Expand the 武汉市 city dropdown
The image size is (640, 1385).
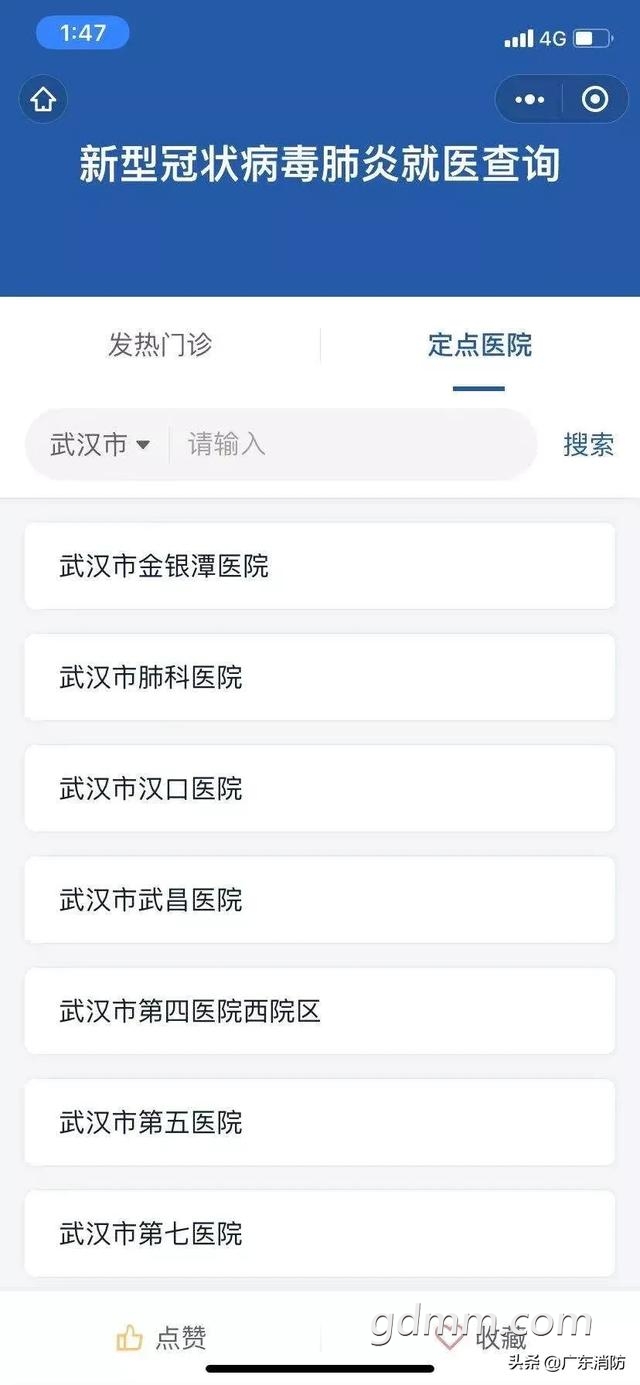tap(100, 444)
